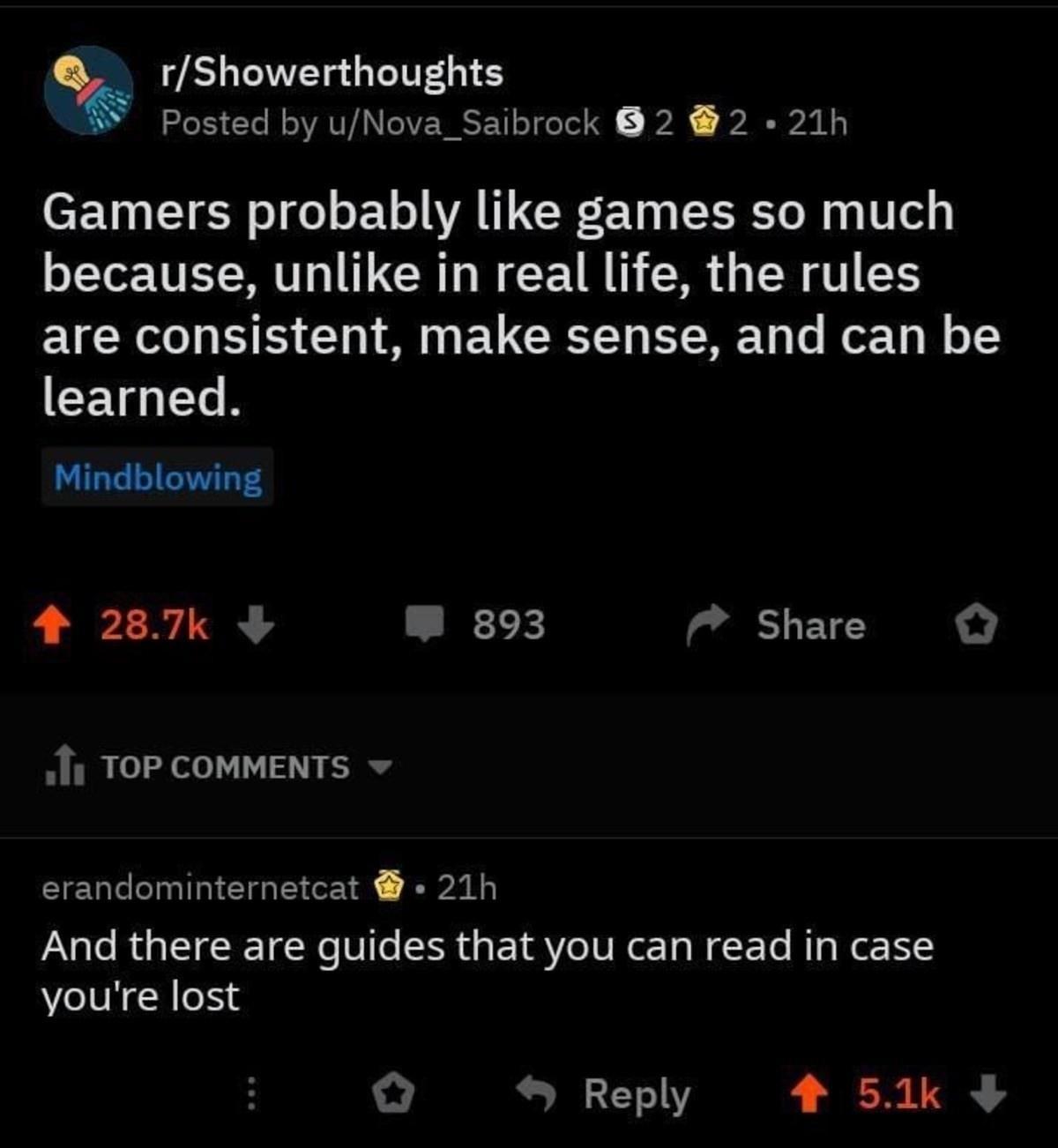Downvote erandominternetcat's comment
This screenshot has width=1058, height=1148.
click(987, 1094)
